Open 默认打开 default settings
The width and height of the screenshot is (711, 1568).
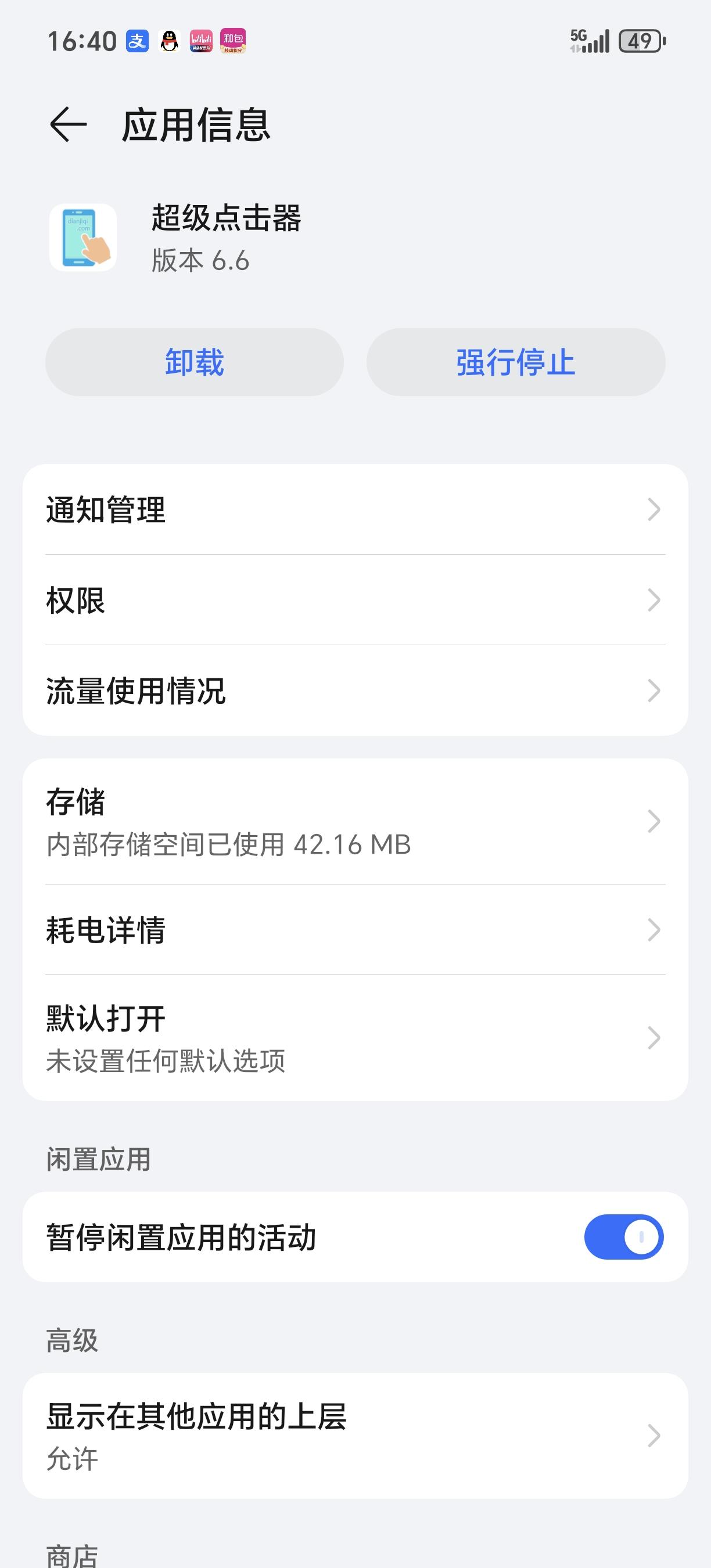[355, 1038]
